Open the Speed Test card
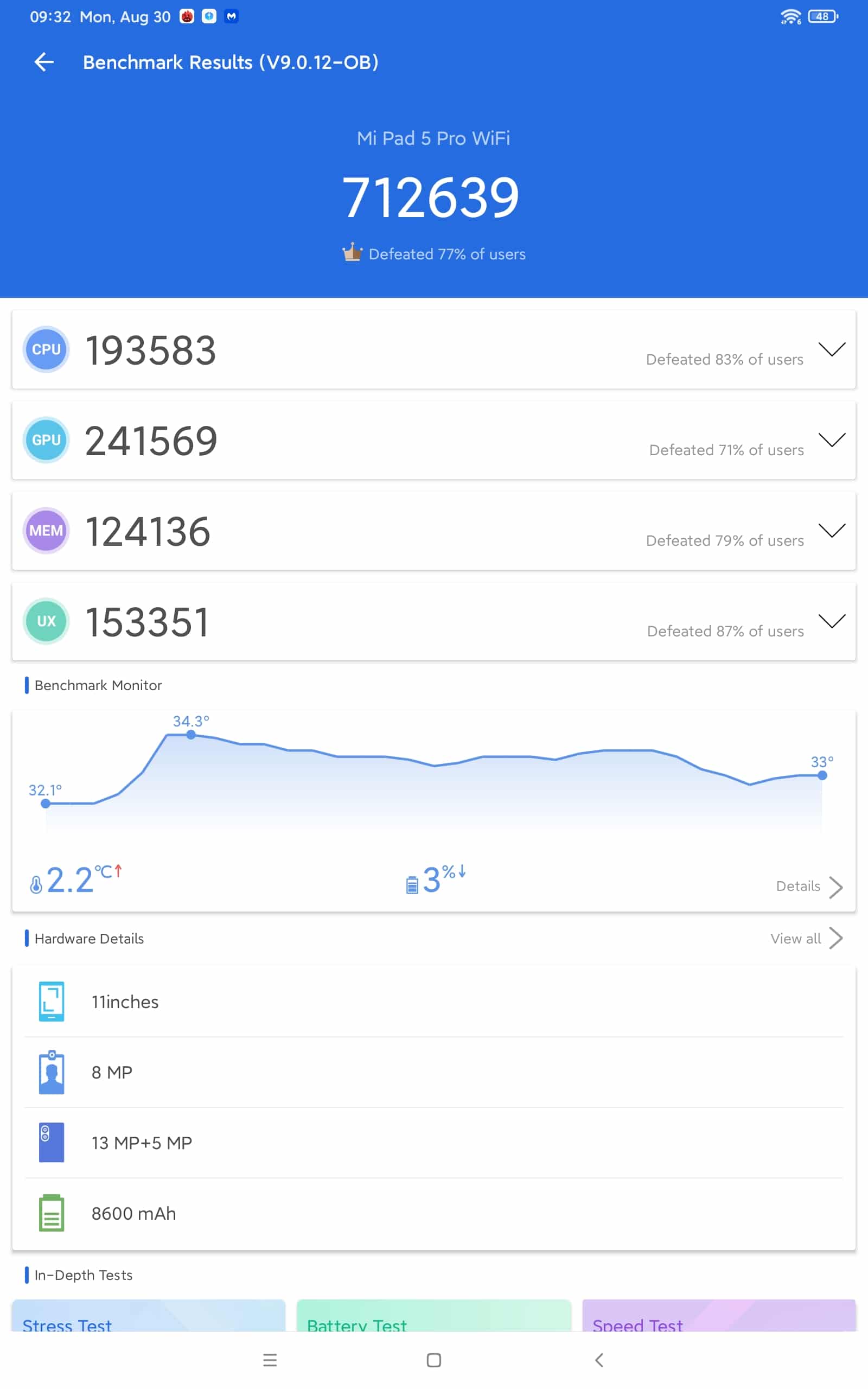The height and width of the screenshot is (1389, 868). (719, 1316)
